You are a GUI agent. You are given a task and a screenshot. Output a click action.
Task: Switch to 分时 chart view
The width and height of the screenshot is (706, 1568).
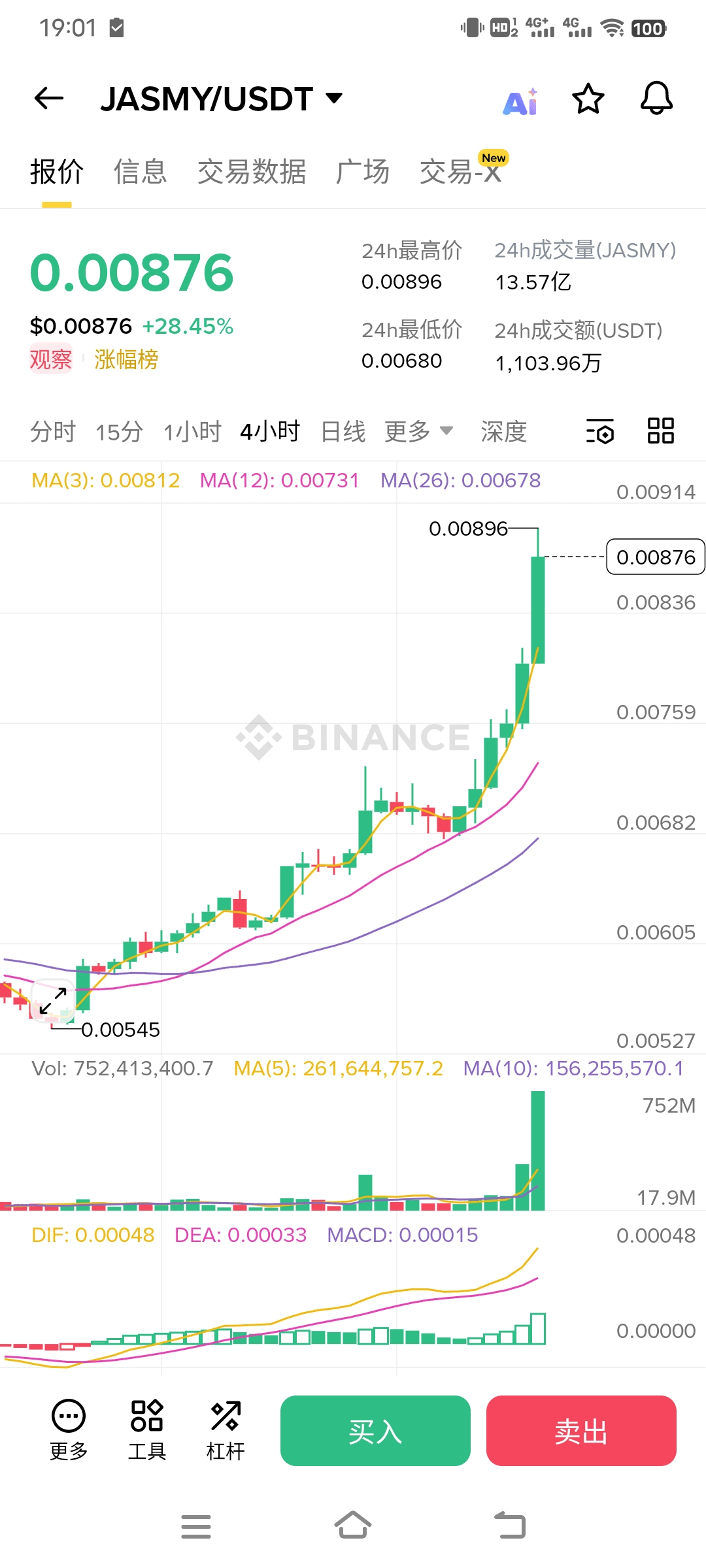click(54, 431)
